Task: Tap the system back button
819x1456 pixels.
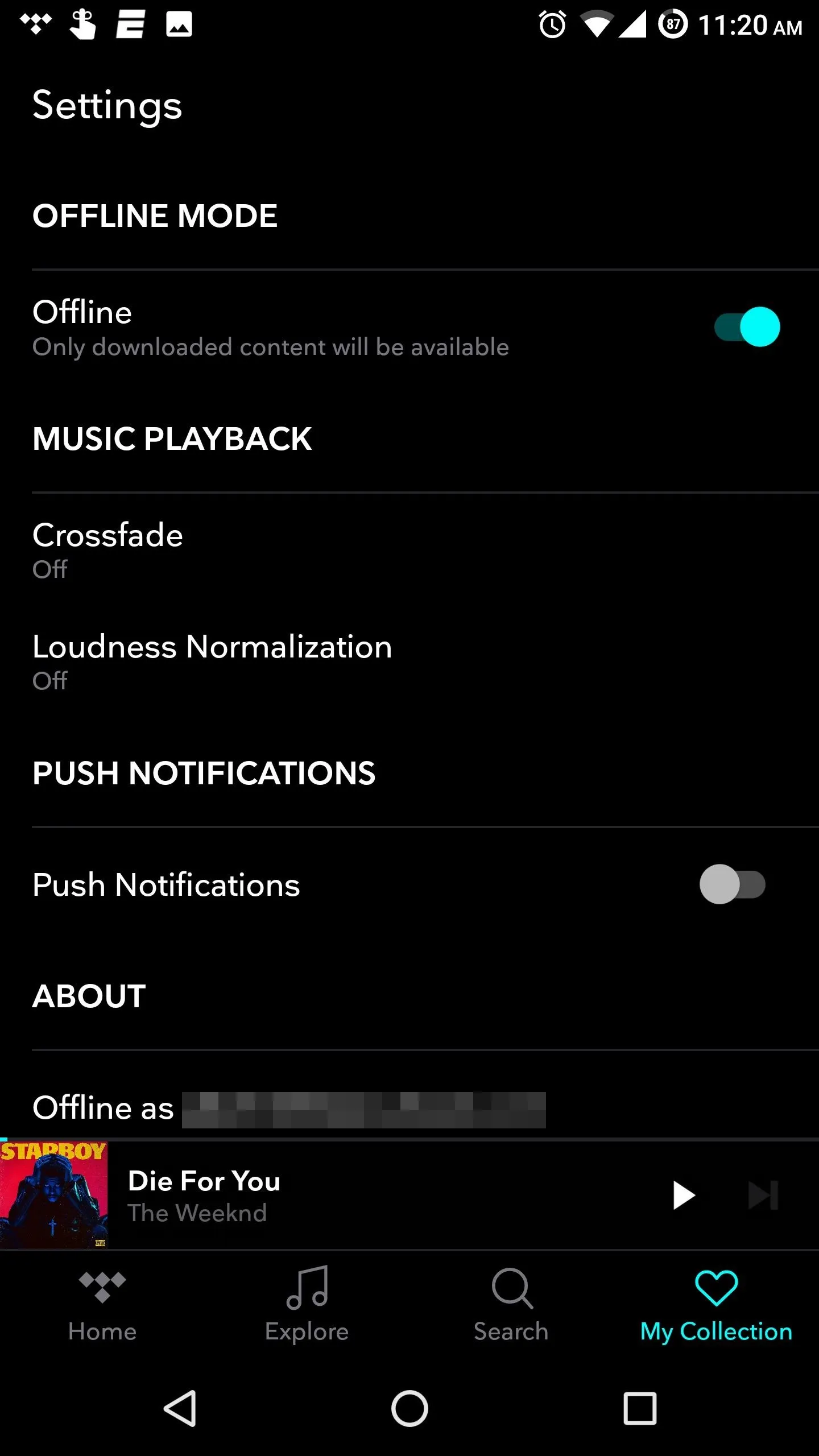Action: (181, 1409)
